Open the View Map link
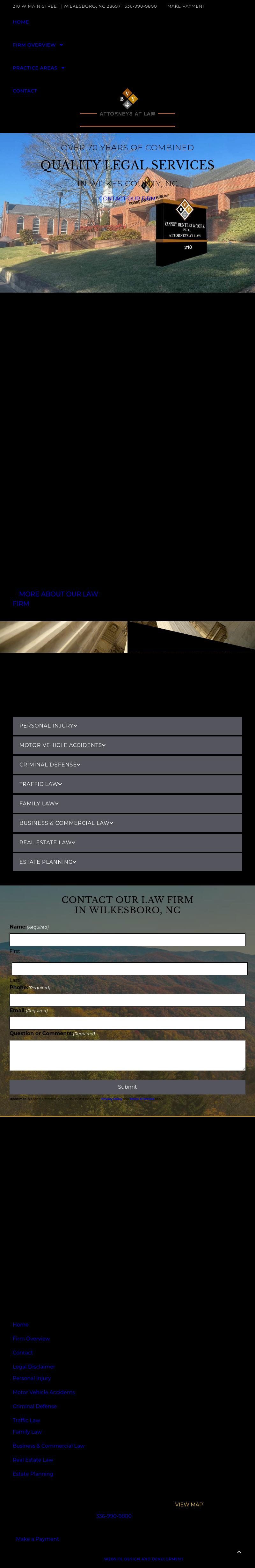Viewport: 255px width, 1568px height. pyautogui.click(x=189, y=1504)
